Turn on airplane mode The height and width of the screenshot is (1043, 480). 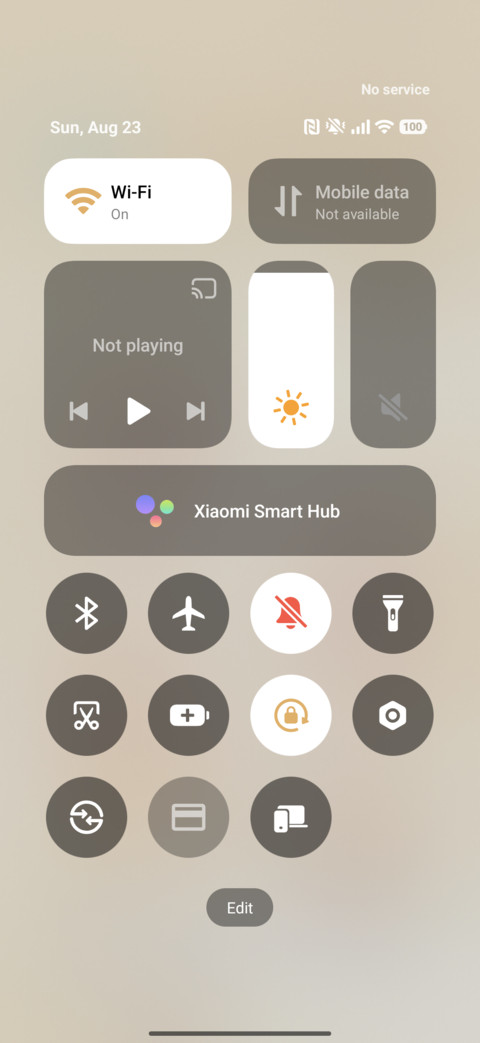pyautogui.click(x=189, y=613)
